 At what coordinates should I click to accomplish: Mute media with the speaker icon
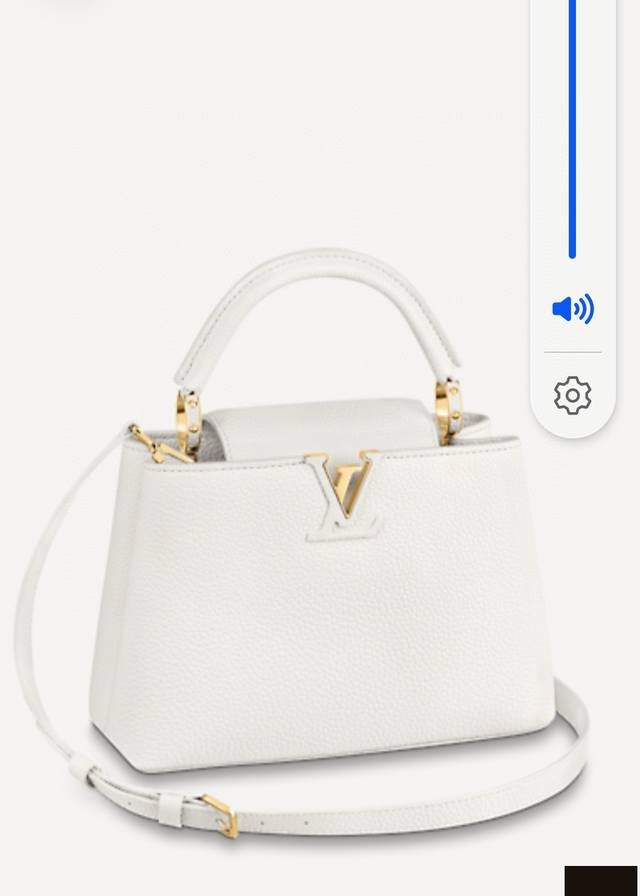(x=573, y=309)
